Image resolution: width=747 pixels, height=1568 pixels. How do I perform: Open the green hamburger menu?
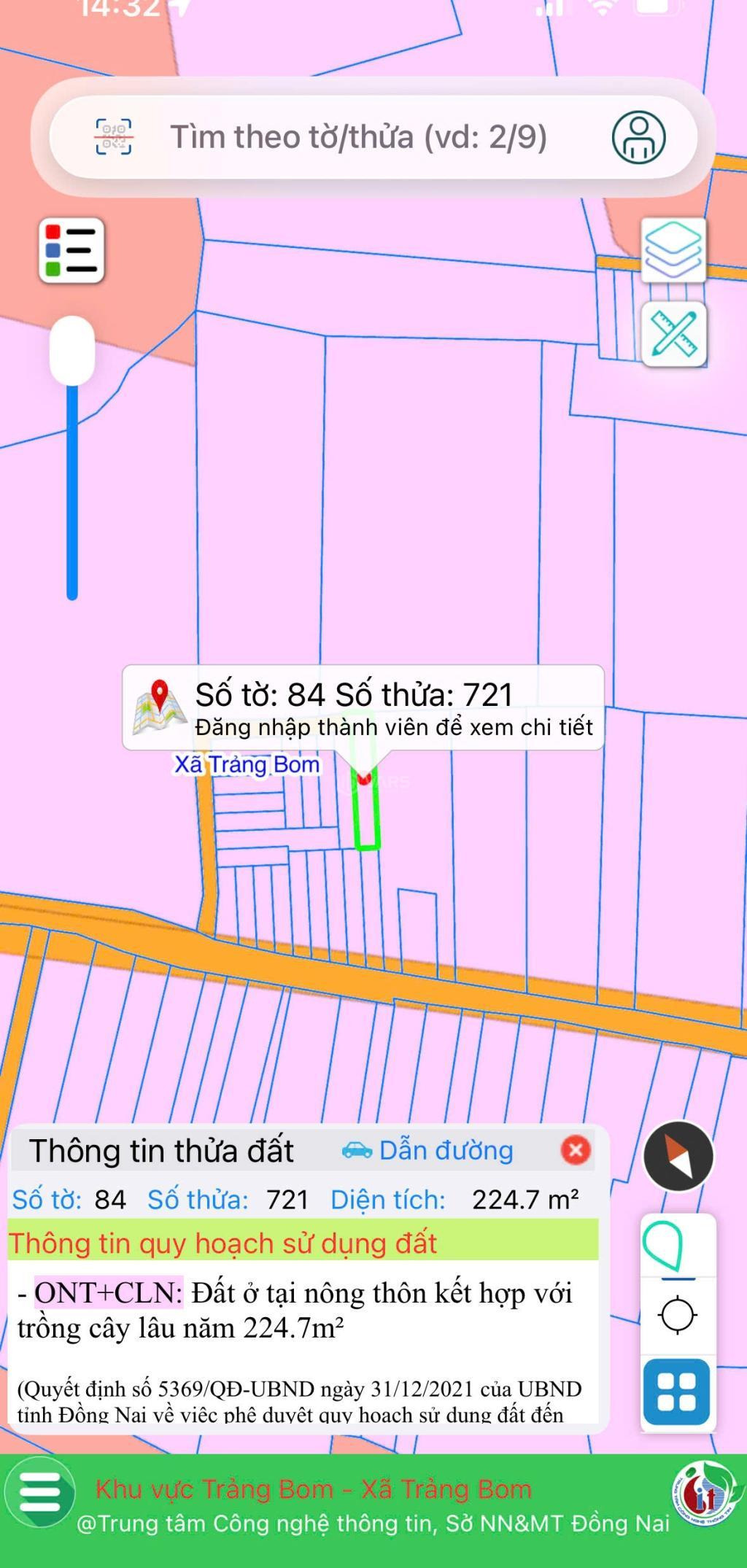[x=40, y=1492]
